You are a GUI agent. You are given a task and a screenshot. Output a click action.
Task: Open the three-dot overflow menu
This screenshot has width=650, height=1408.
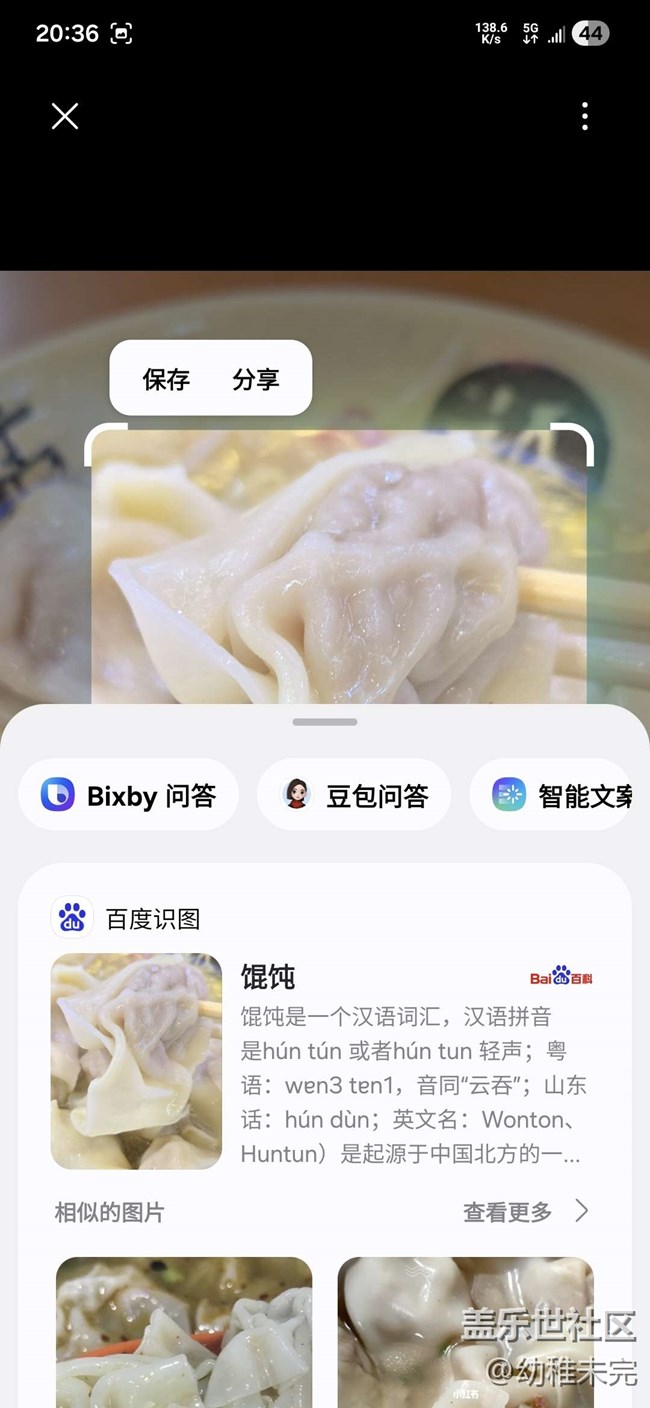coord(585,117)
